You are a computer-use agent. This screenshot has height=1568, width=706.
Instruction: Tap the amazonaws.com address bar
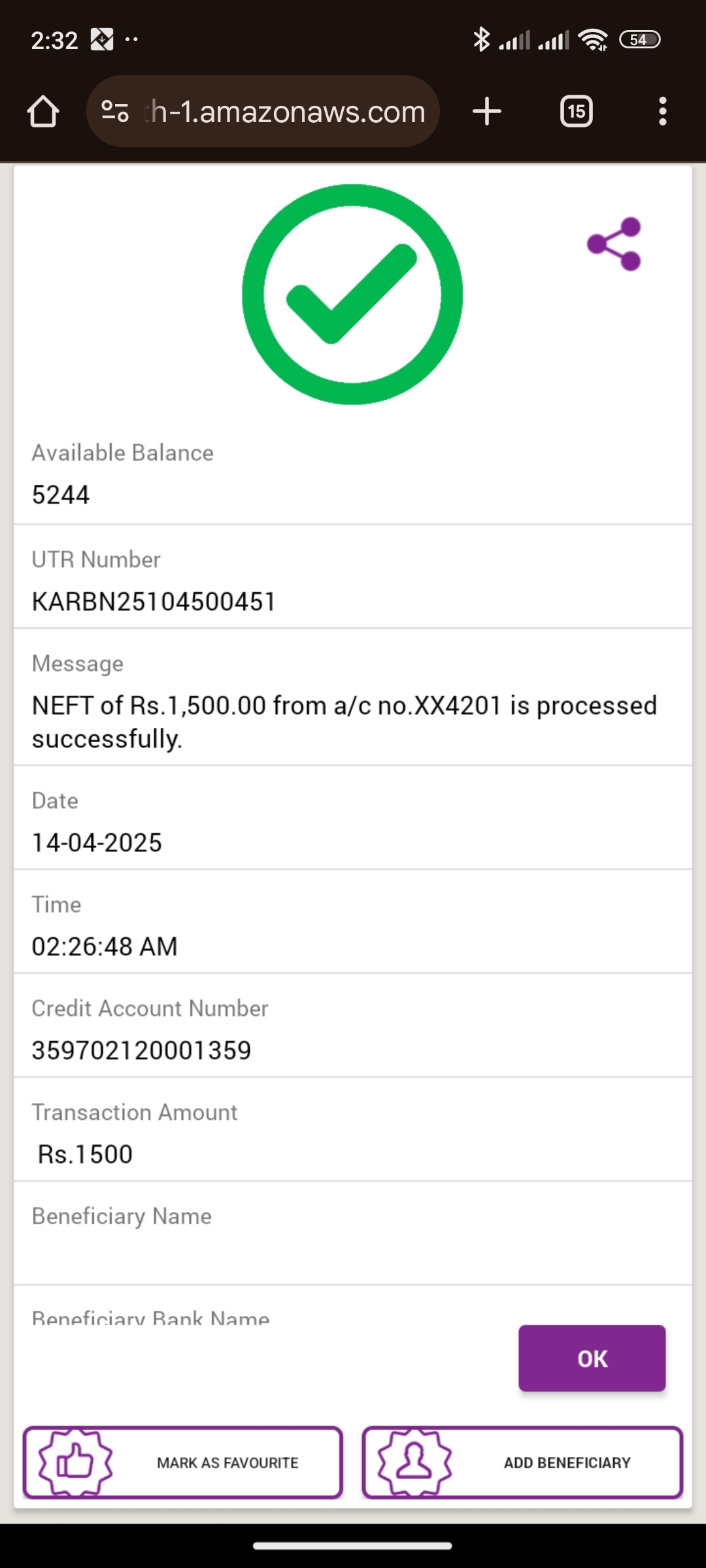coord(284,112)
